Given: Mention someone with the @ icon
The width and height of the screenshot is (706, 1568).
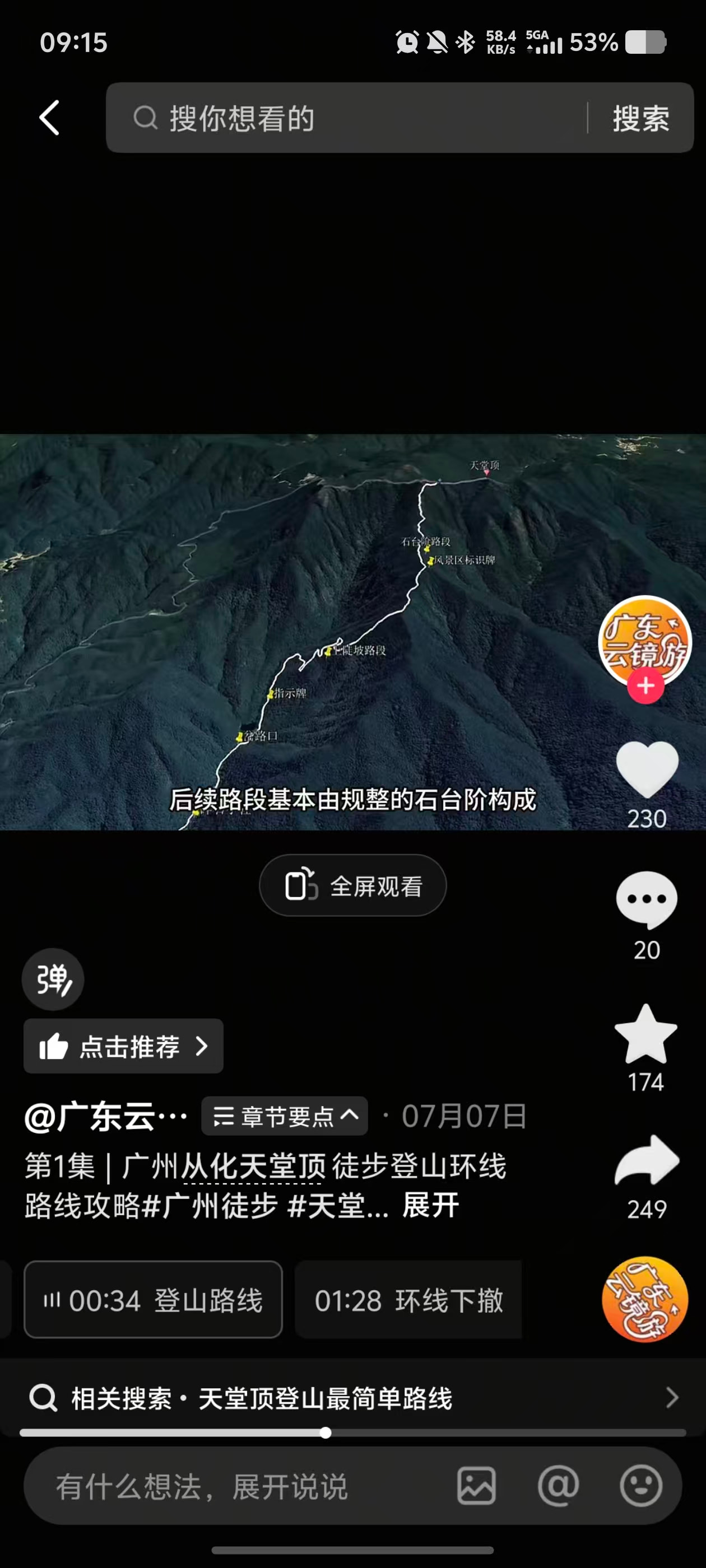Looking at the screenshot, I should tap(559, 1486).
